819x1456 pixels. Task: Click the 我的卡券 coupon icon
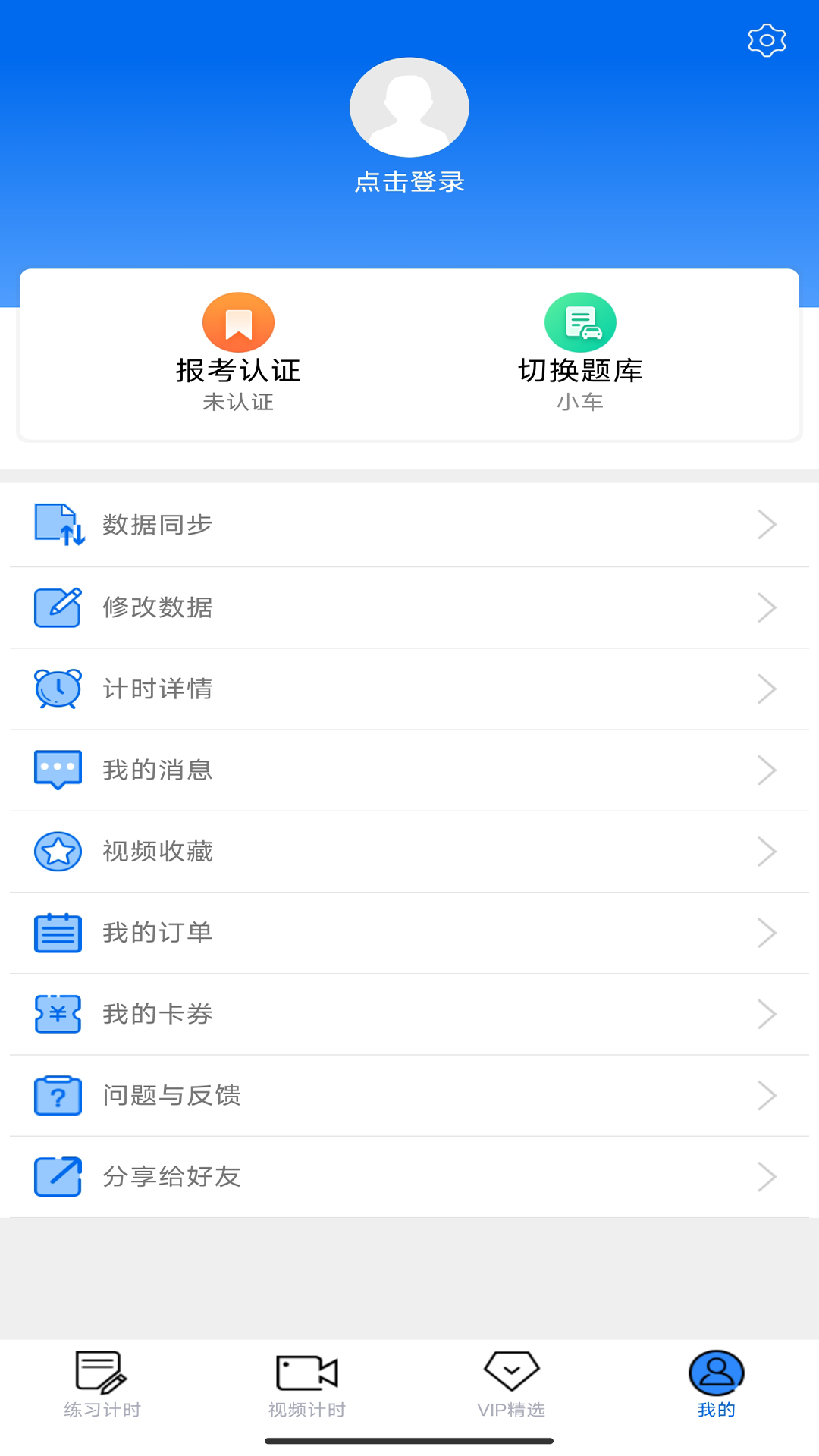pos(58,1014)
